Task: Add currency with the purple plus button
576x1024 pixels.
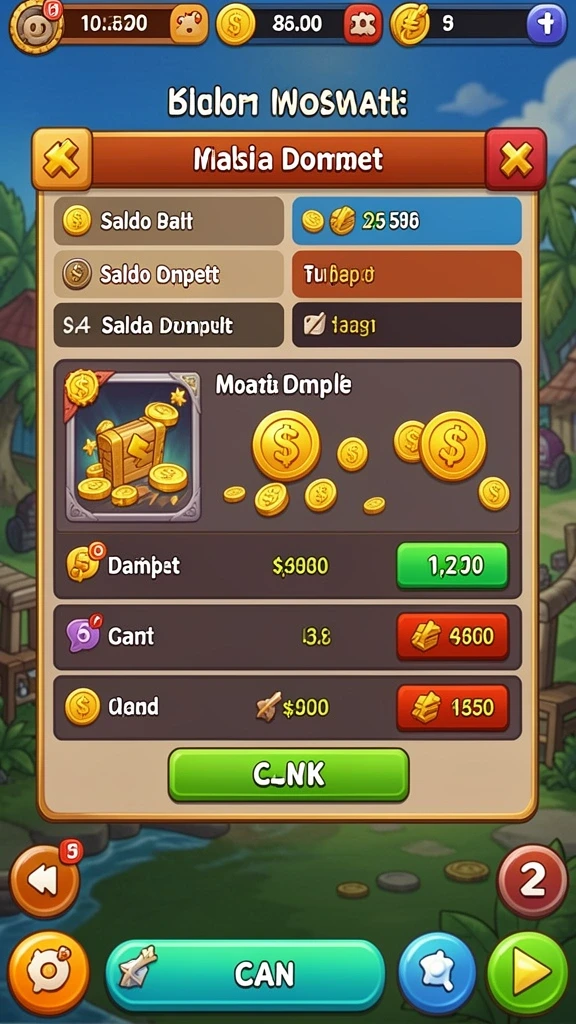Action: pyautogui.click(x=546, y=24)
